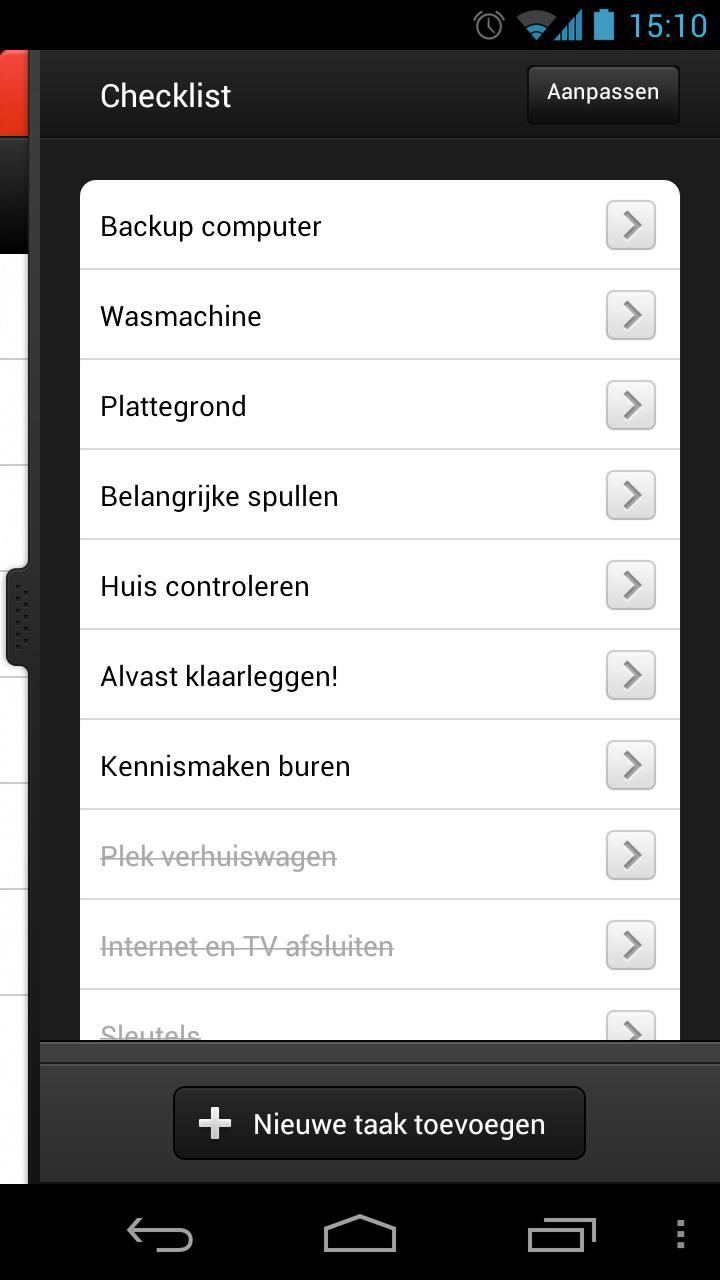Open details of Huis controleren
The width and height of the screenshot is (720, 1280).
click(x=630, y=585)
